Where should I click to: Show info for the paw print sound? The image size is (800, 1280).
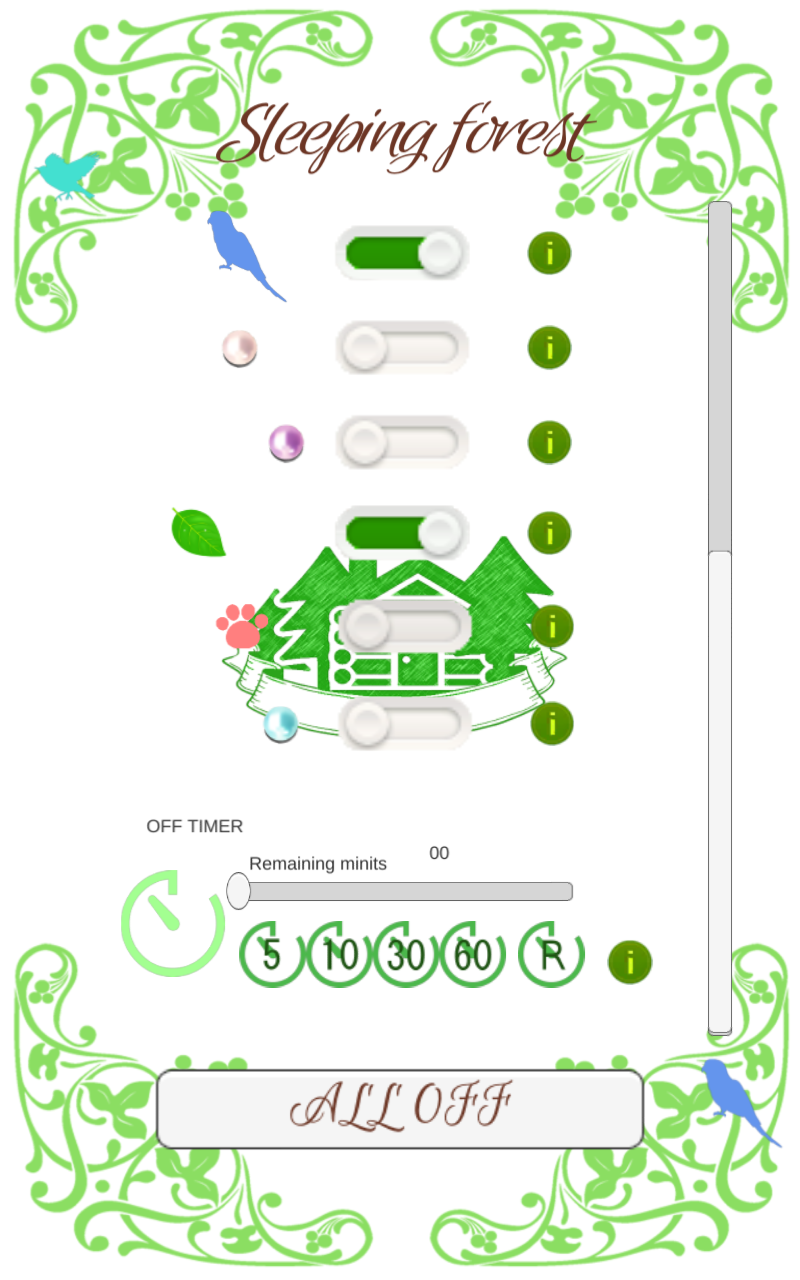click(552, 627)
